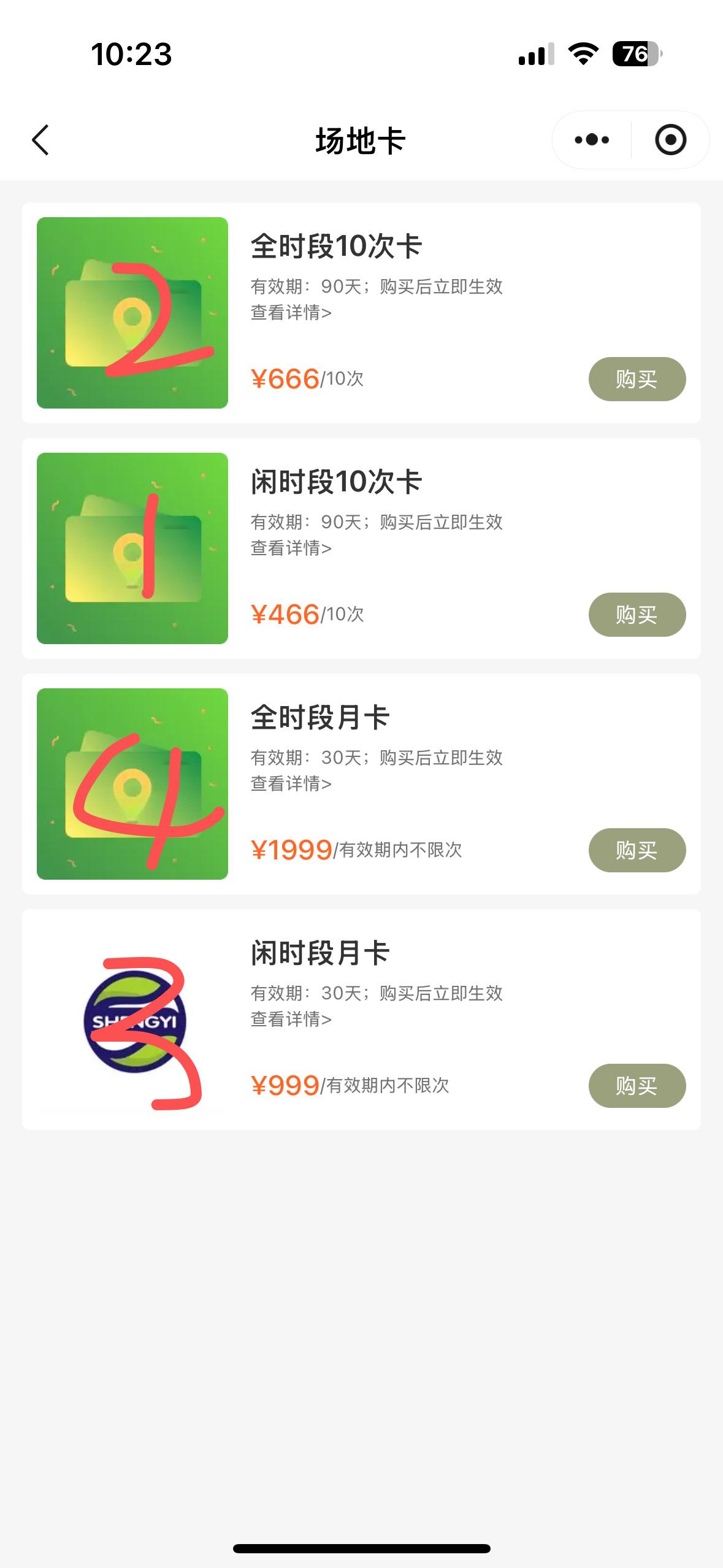
Task: Tap the back chevron to leave 场地卡 page
Action: click(40, 140)
